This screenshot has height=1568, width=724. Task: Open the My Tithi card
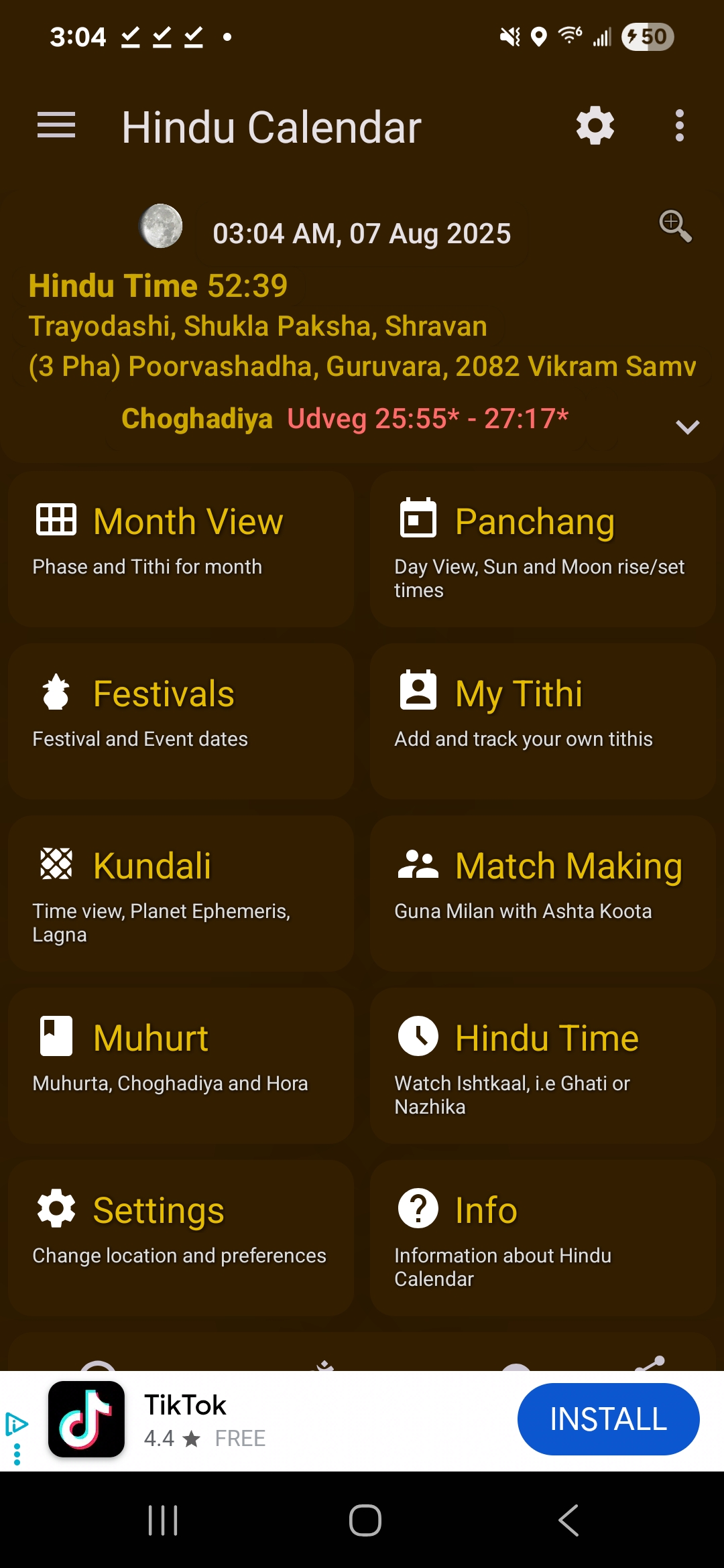542,720
